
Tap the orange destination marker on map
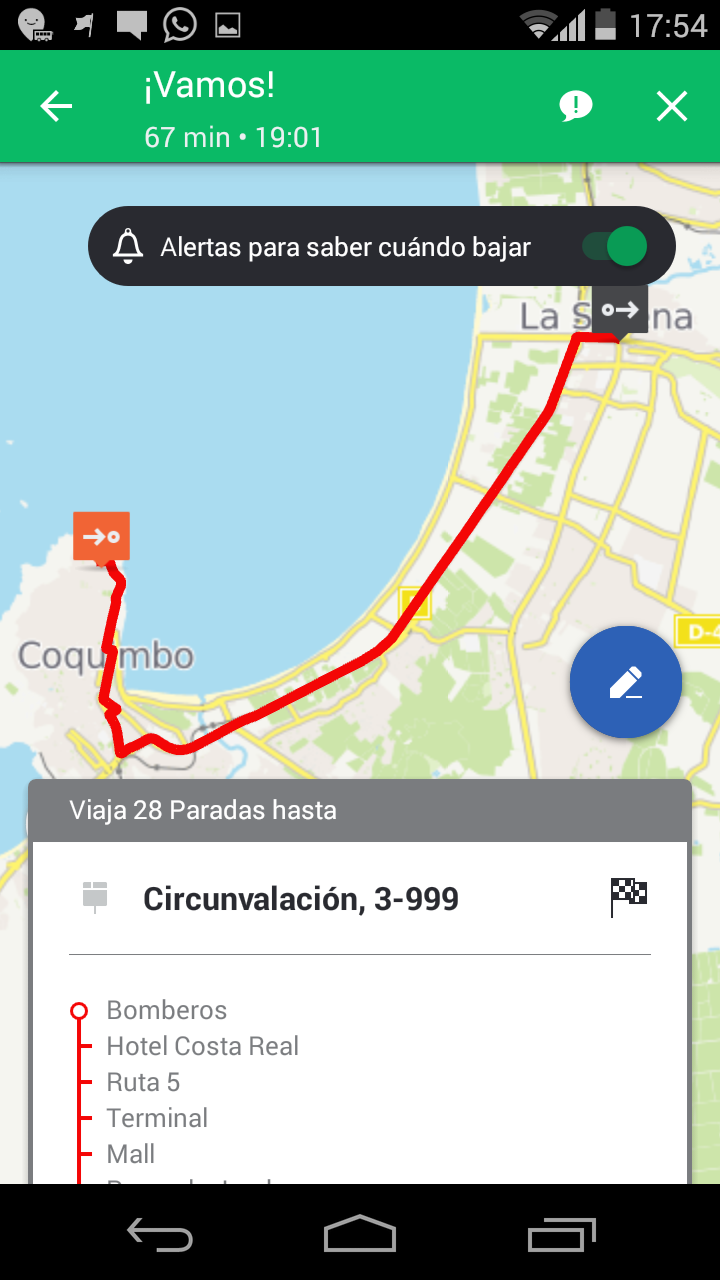101,537
